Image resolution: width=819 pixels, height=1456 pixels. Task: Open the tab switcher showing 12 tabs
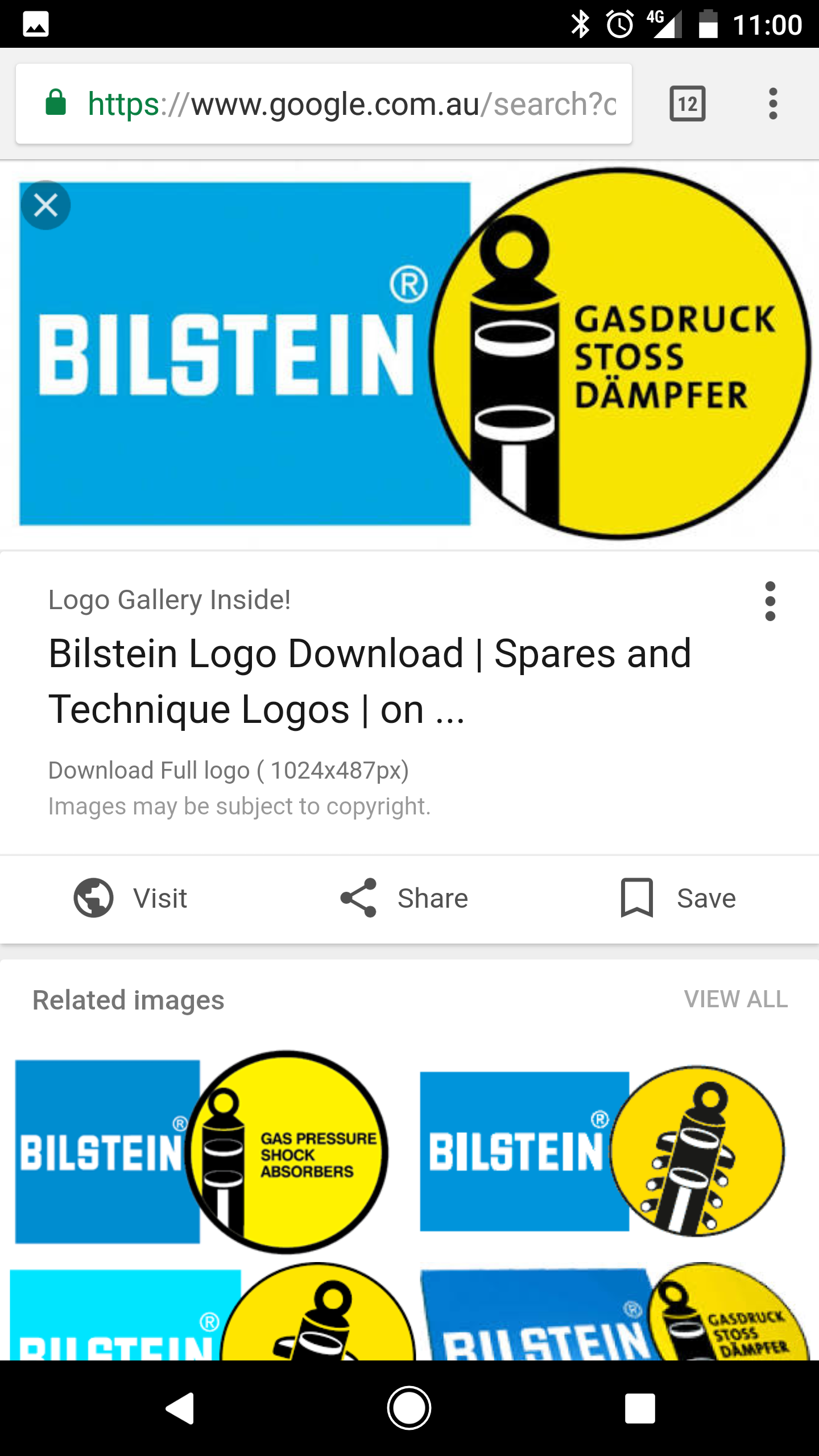(688, 104)
